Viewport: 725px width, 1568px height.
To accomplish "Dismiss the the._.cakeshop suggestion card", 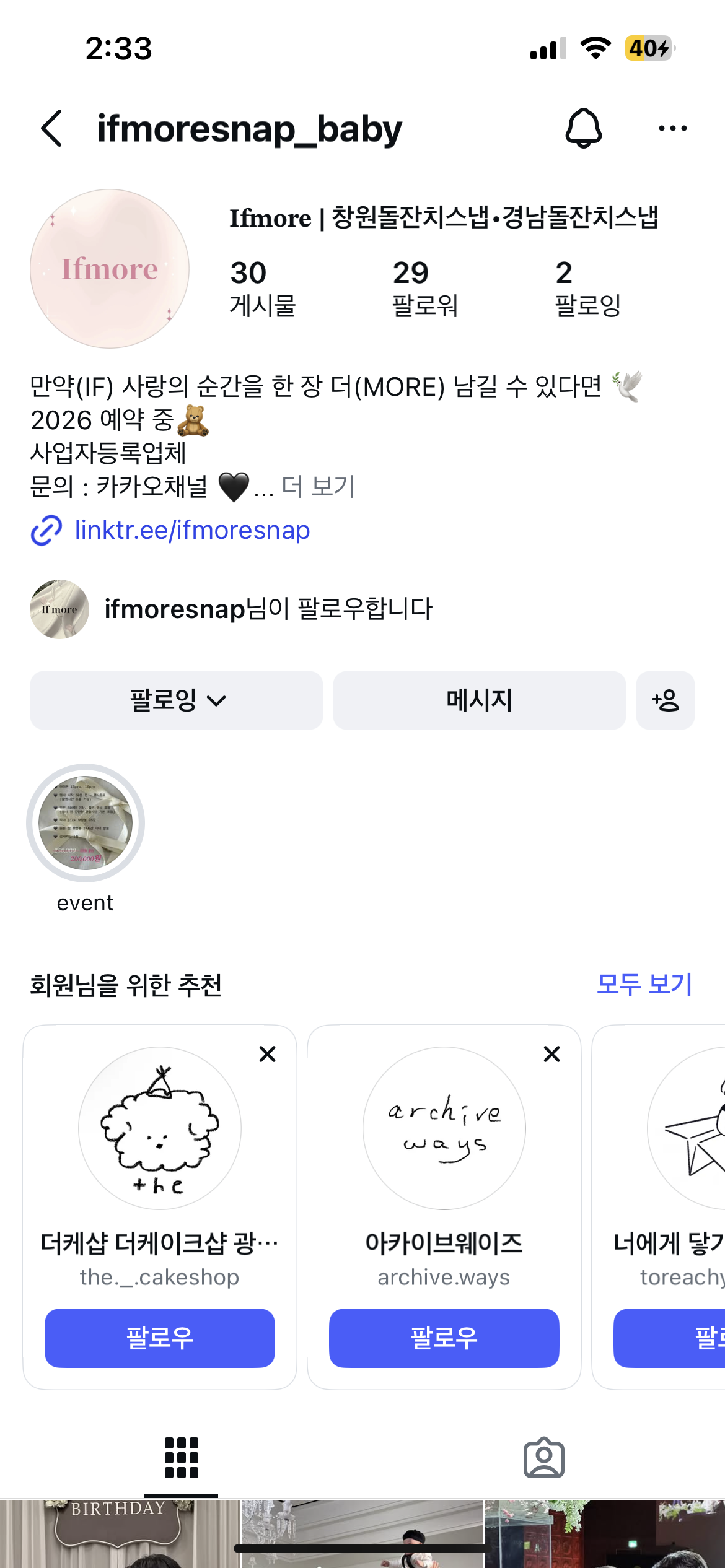I will tap(267, 1054).
